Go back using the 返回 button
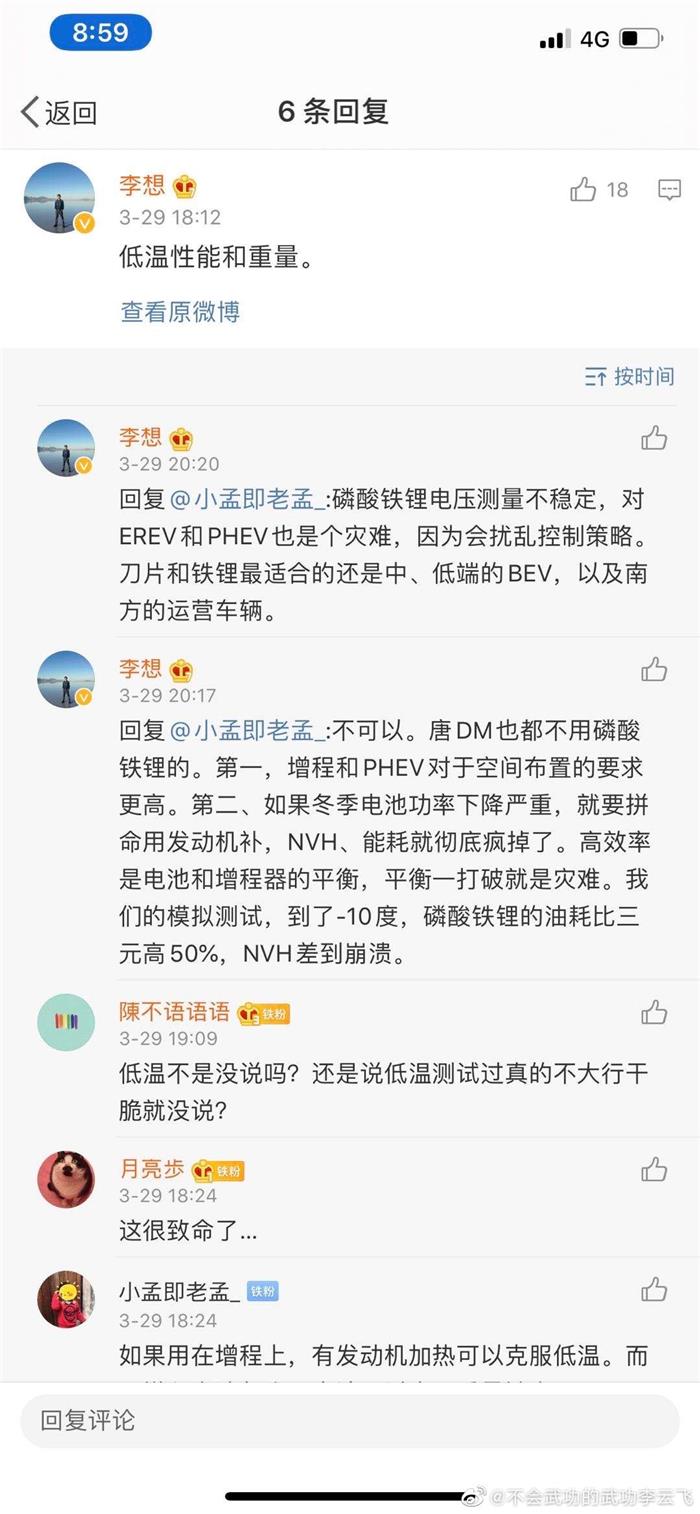 click(59, 112)
